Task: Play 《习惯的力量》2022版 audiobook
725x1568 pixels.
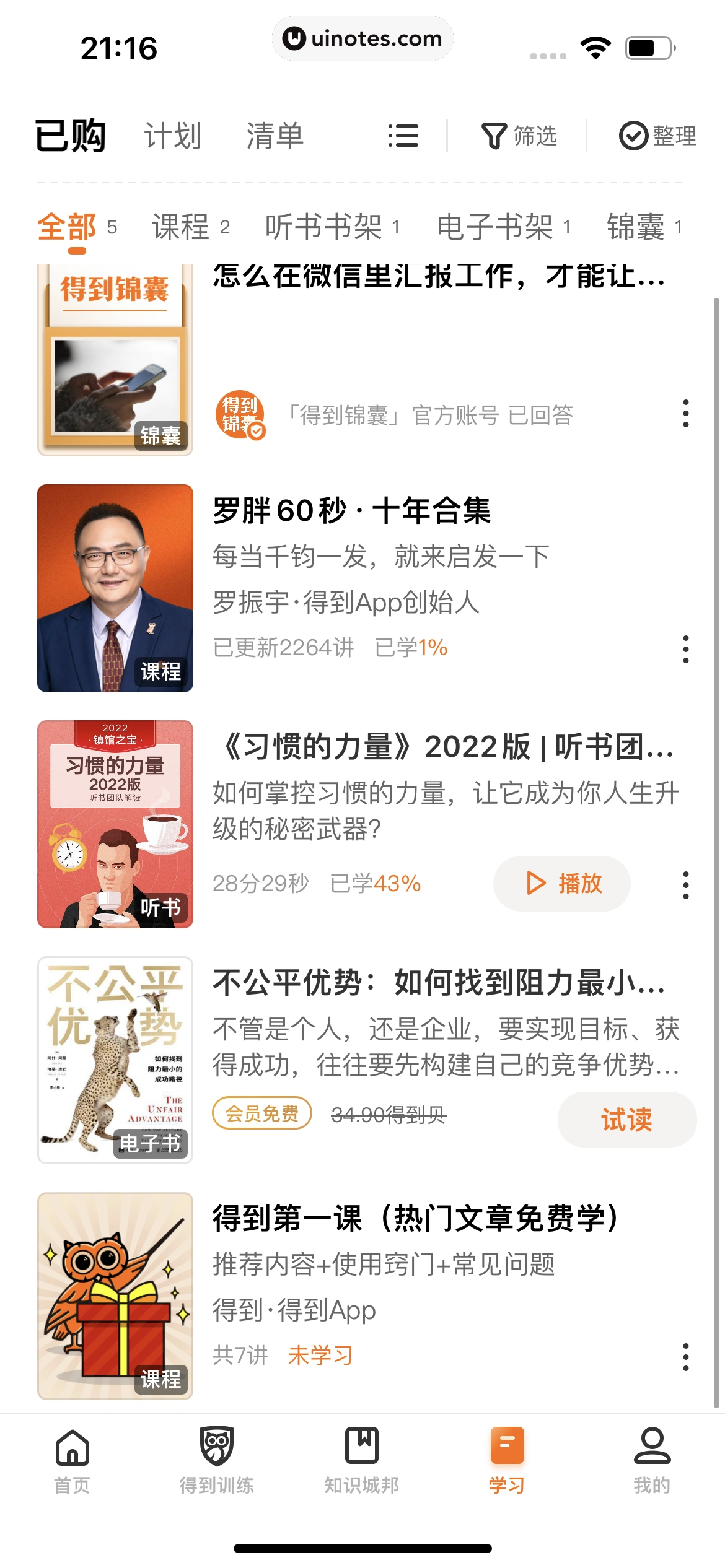Action: pyautogui.click(x=561, y=884)
